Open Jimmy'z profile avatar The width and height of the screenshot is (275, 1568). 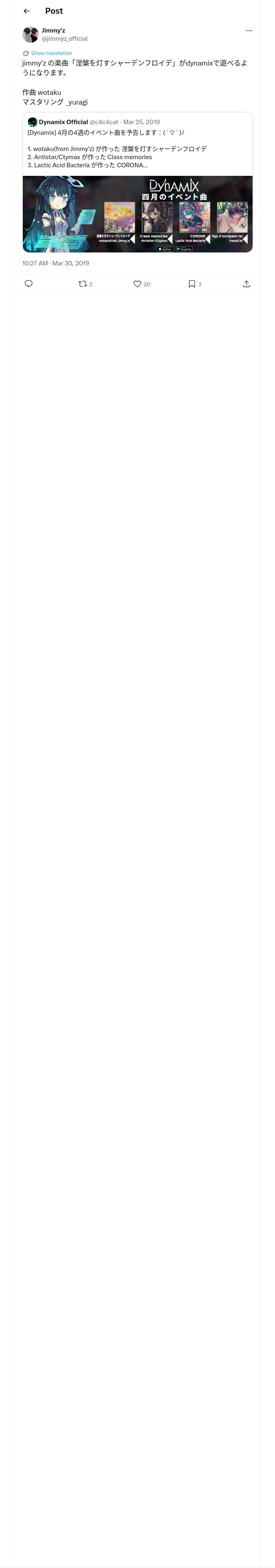(x=31, y=35)
